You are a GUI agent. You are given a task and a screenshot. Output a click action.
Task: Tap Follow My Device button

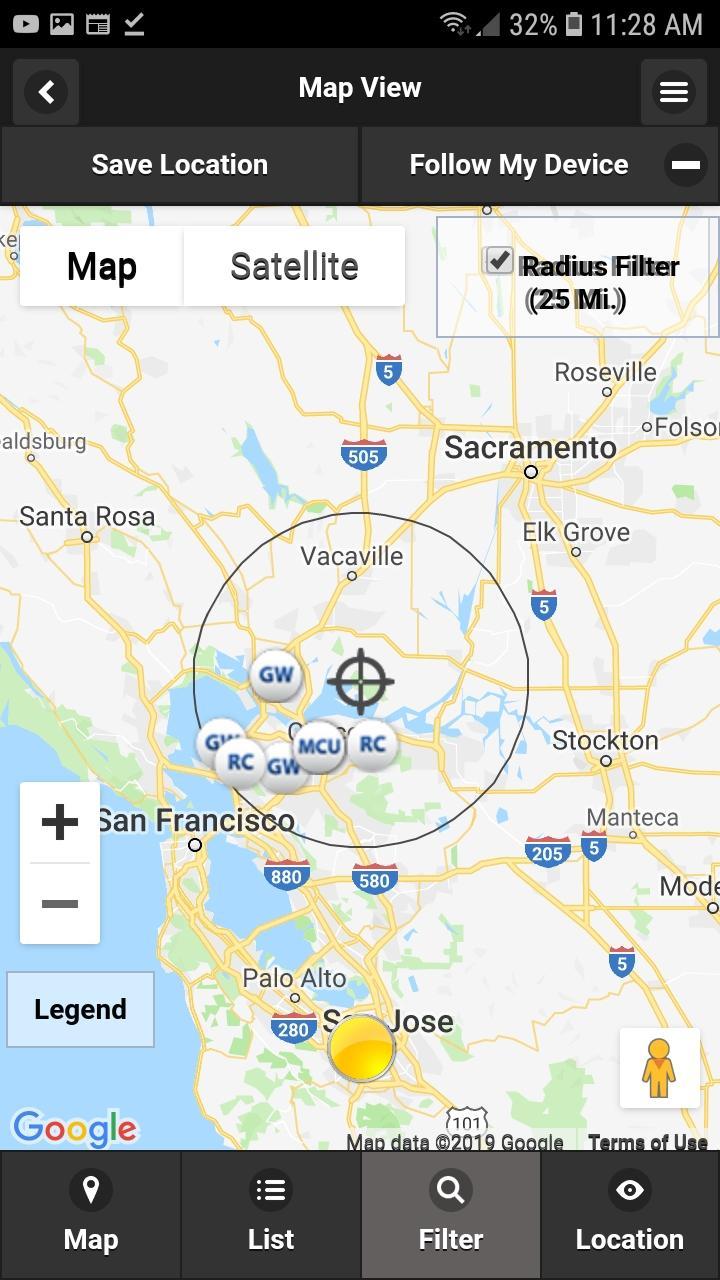518,165
